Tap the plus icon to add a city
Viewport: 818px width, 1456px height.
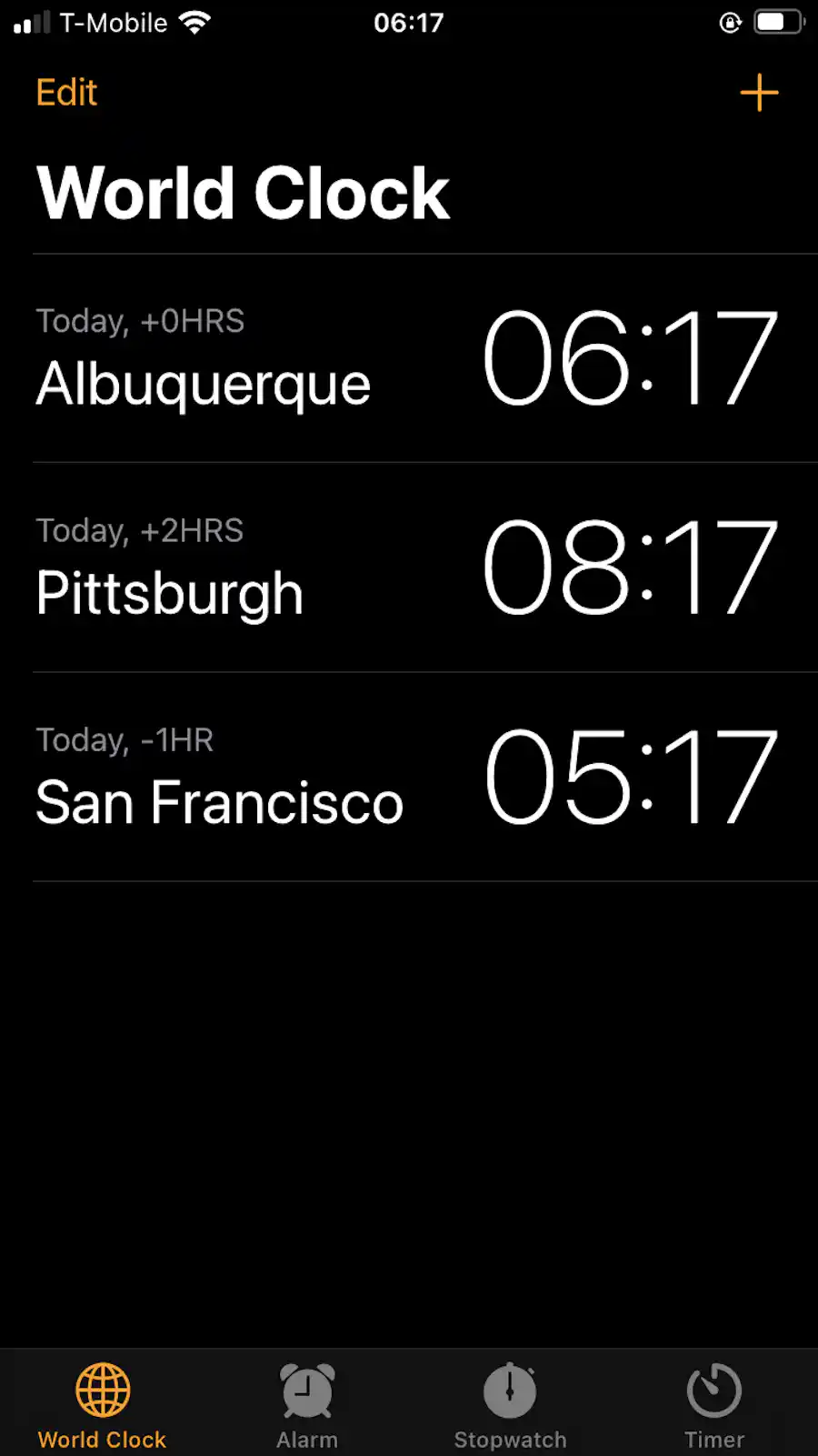[x=760, y=92]
